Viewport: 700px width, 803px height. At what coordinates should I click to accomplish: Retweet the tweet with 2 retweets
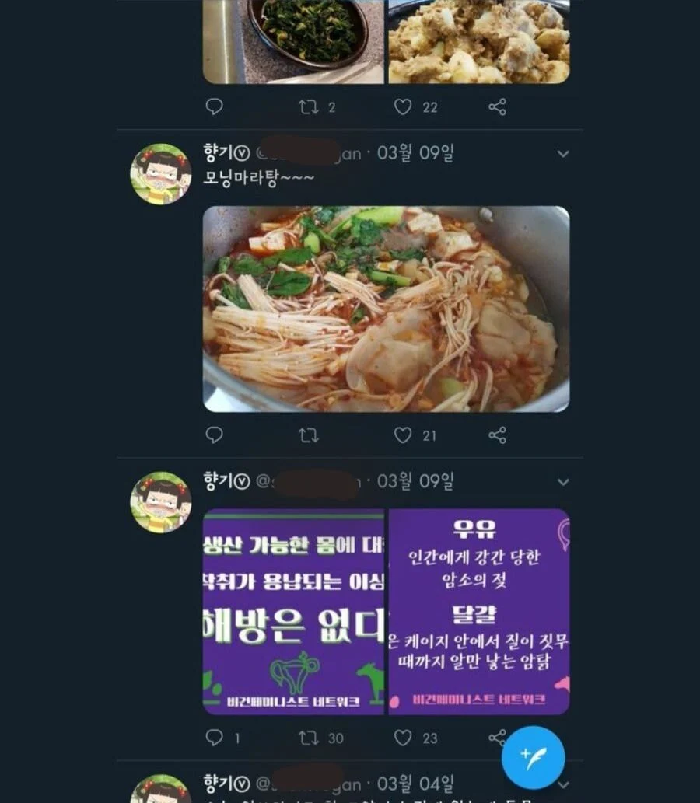309,107
